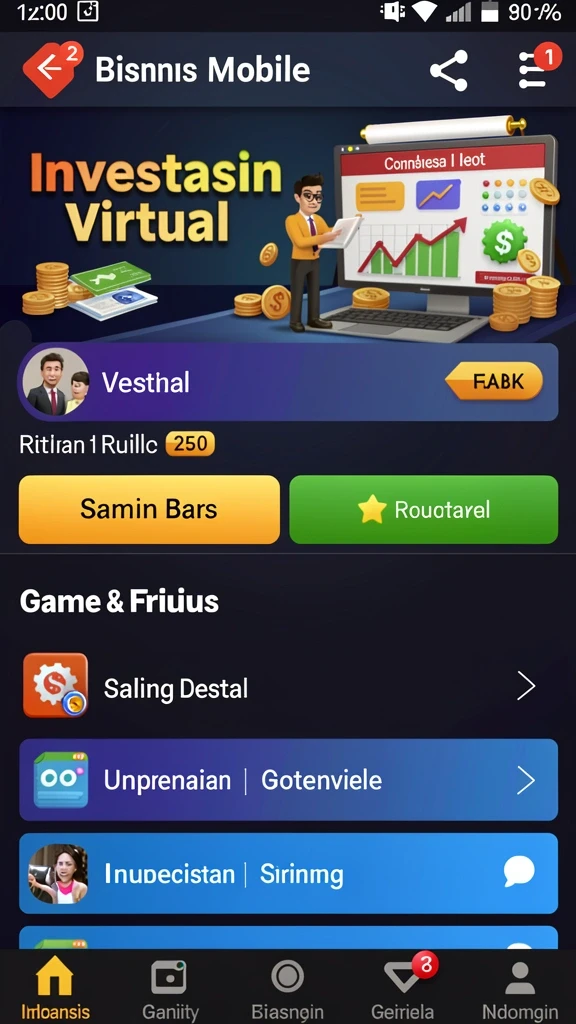
Task: Tap the FABK button on Vesthal card
Action: (x=494, y=381)
